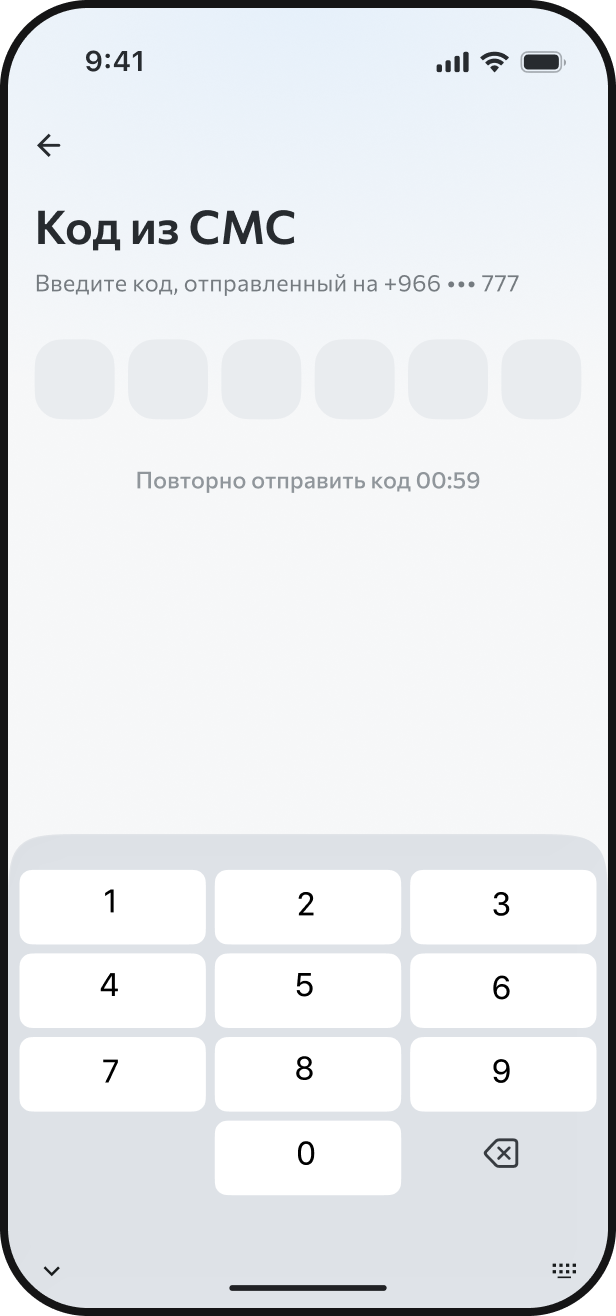Viewport: 616px width, 1316px height.
Task: Tap the resend code link
Action: [308, 481]
